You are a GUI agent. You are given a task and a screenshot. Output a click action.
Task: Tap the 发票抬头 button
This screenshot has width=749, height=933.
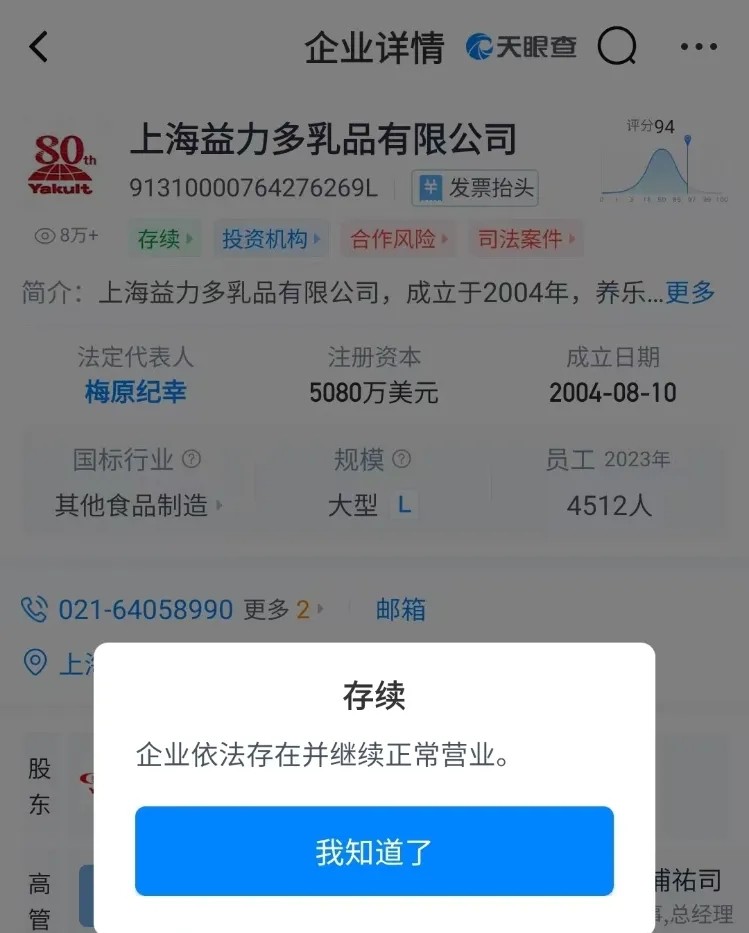click(x=475, y=188)
